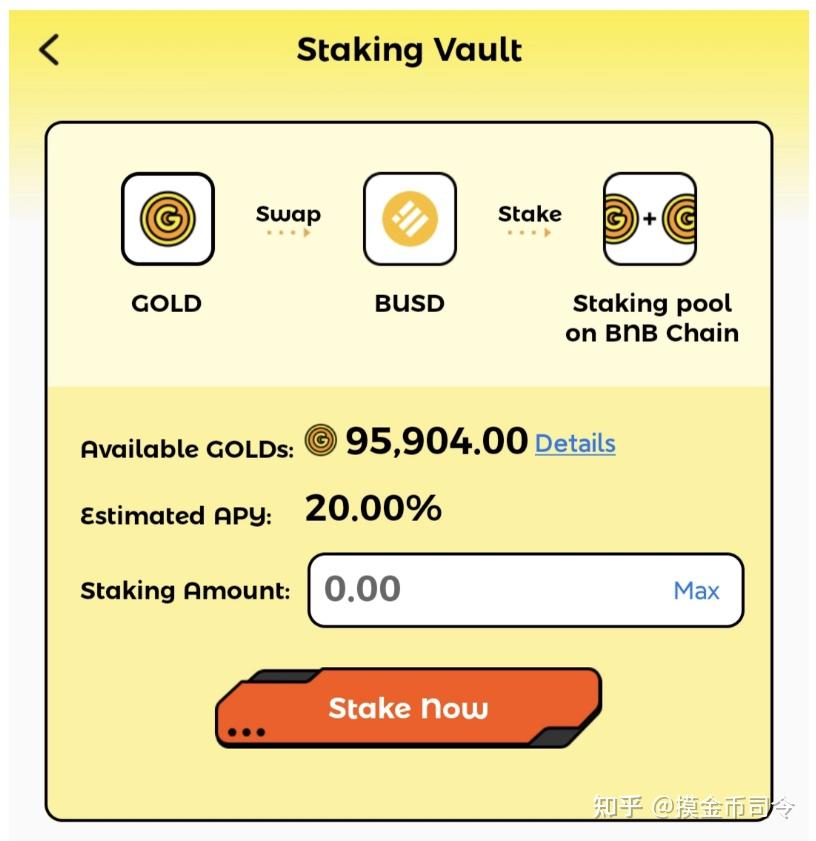
Task: Hit the Stake Now button
Action: tap(408, 709)
